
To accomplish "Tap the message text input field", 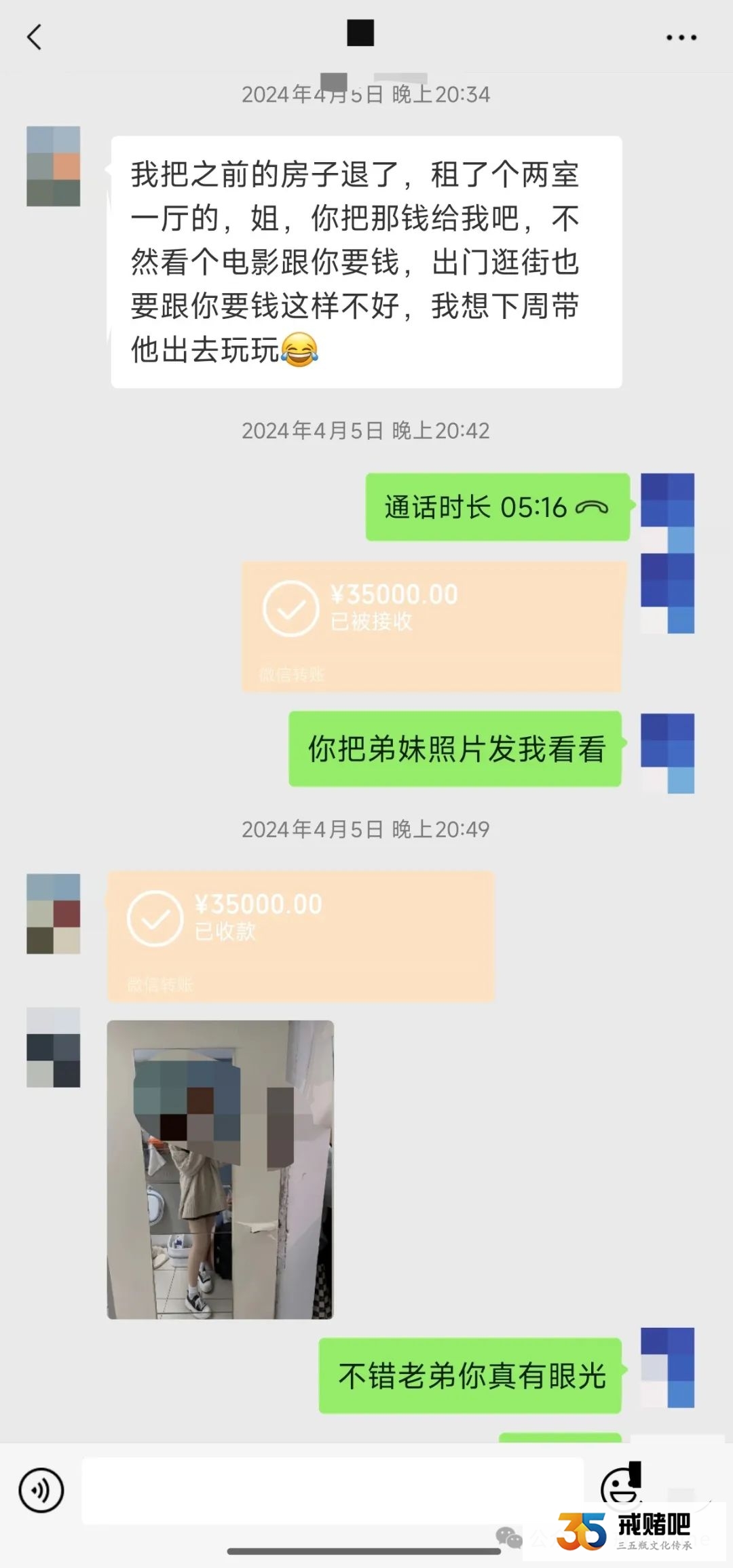I will point(333,1491).
